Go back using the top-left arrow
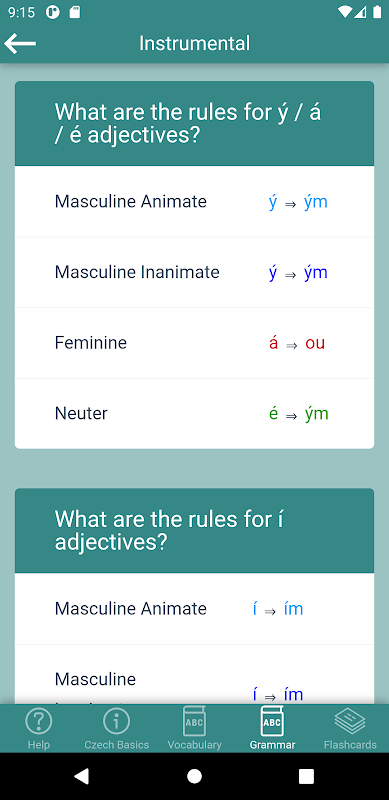 (20, 43)
